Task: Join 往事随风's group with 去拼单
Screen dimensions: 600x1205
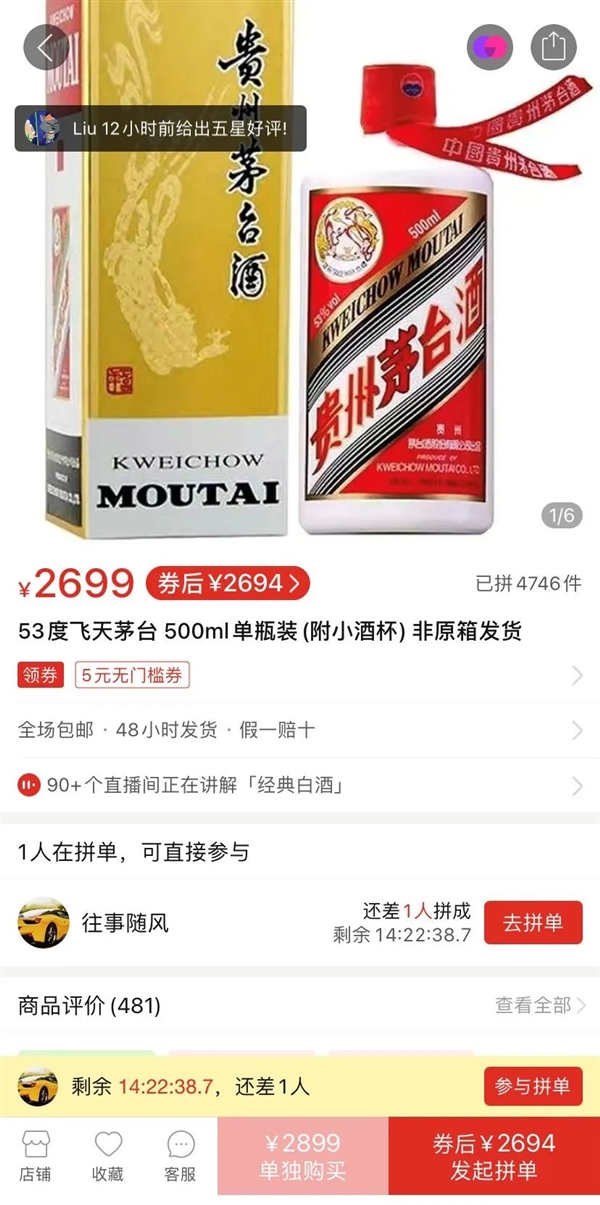Action: [532, 923]
